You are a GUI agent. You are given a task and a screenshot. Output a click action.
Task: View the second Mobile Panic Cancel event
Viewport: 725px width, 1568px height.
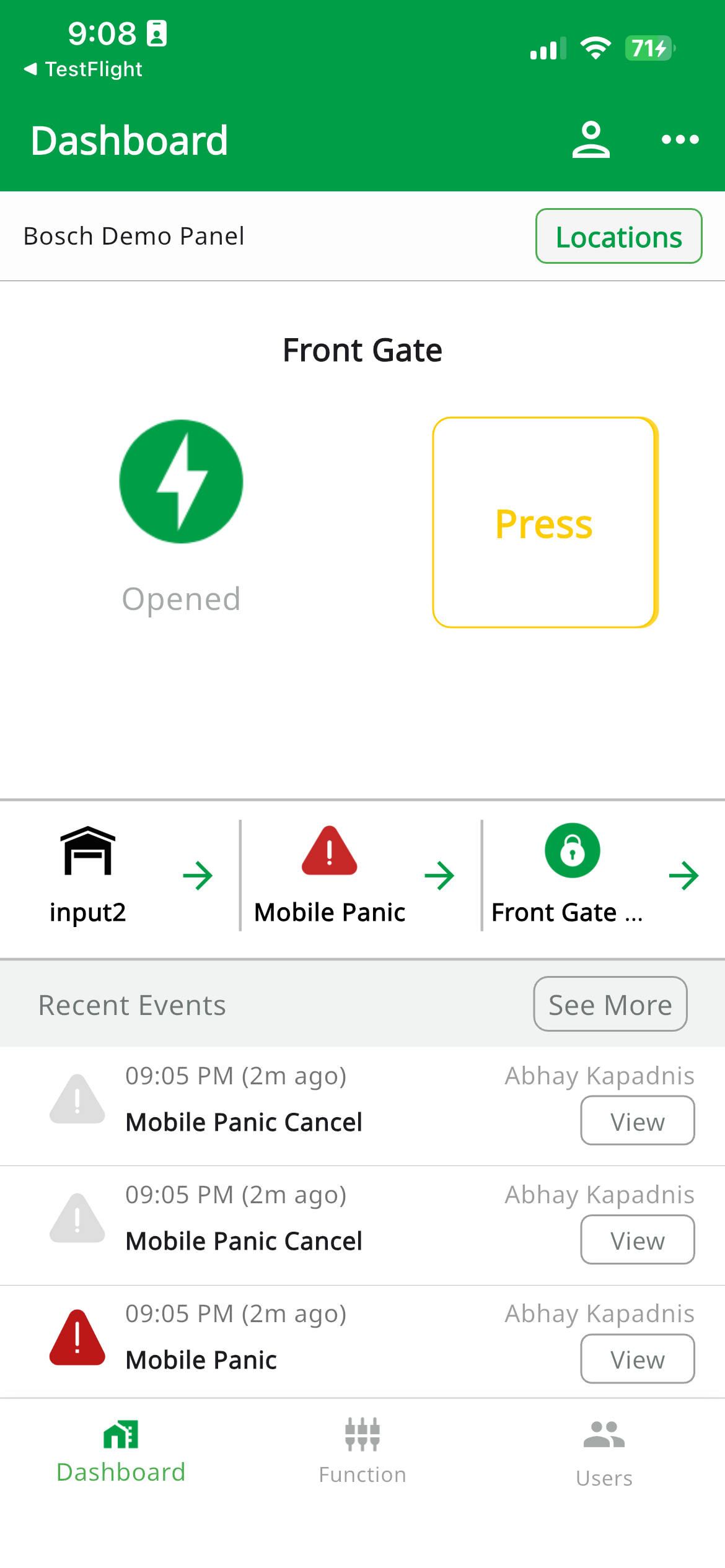pyautogui.click(x=637, y=1240)
